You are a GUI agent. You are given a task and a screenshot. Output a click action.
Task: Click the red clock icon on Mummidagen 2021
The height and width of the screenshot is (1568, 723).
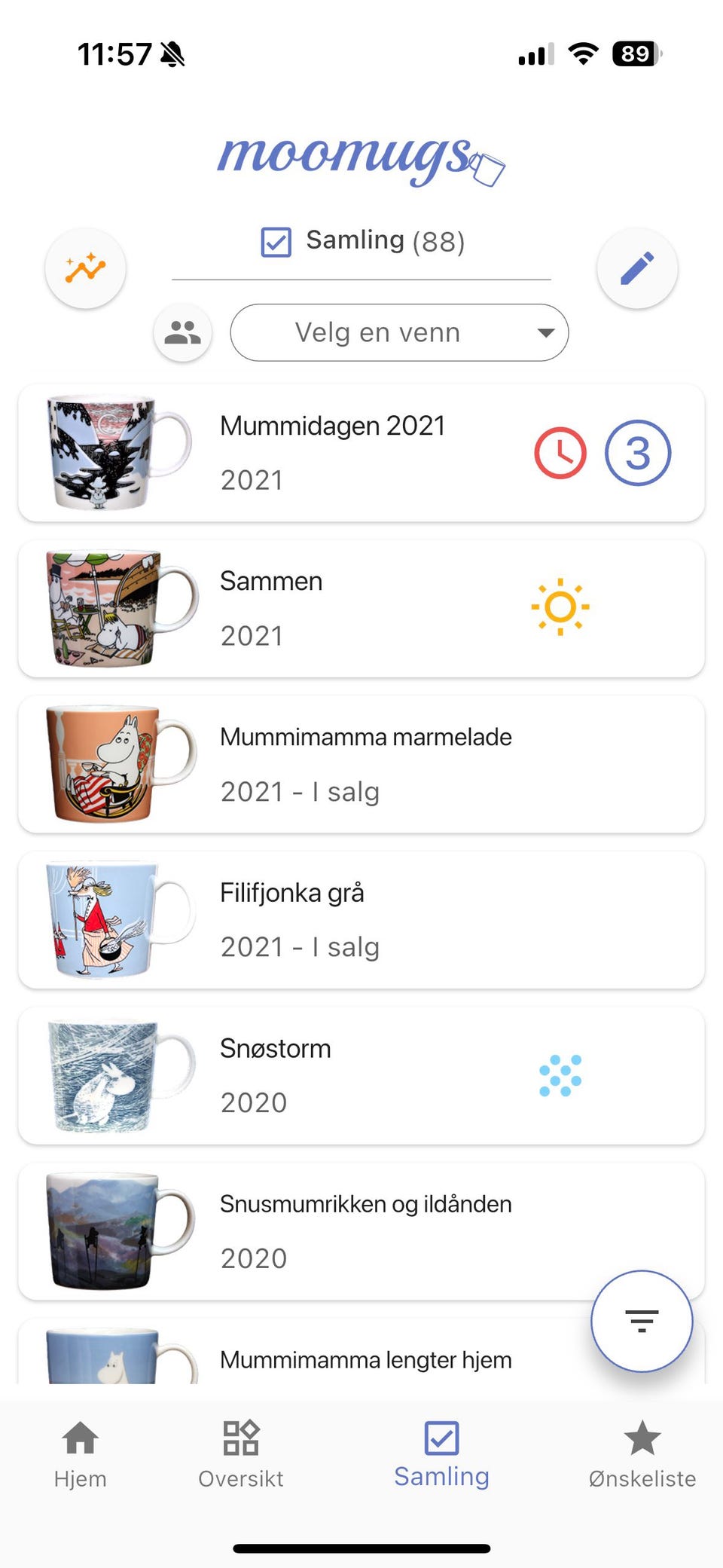tap(559, 453)
